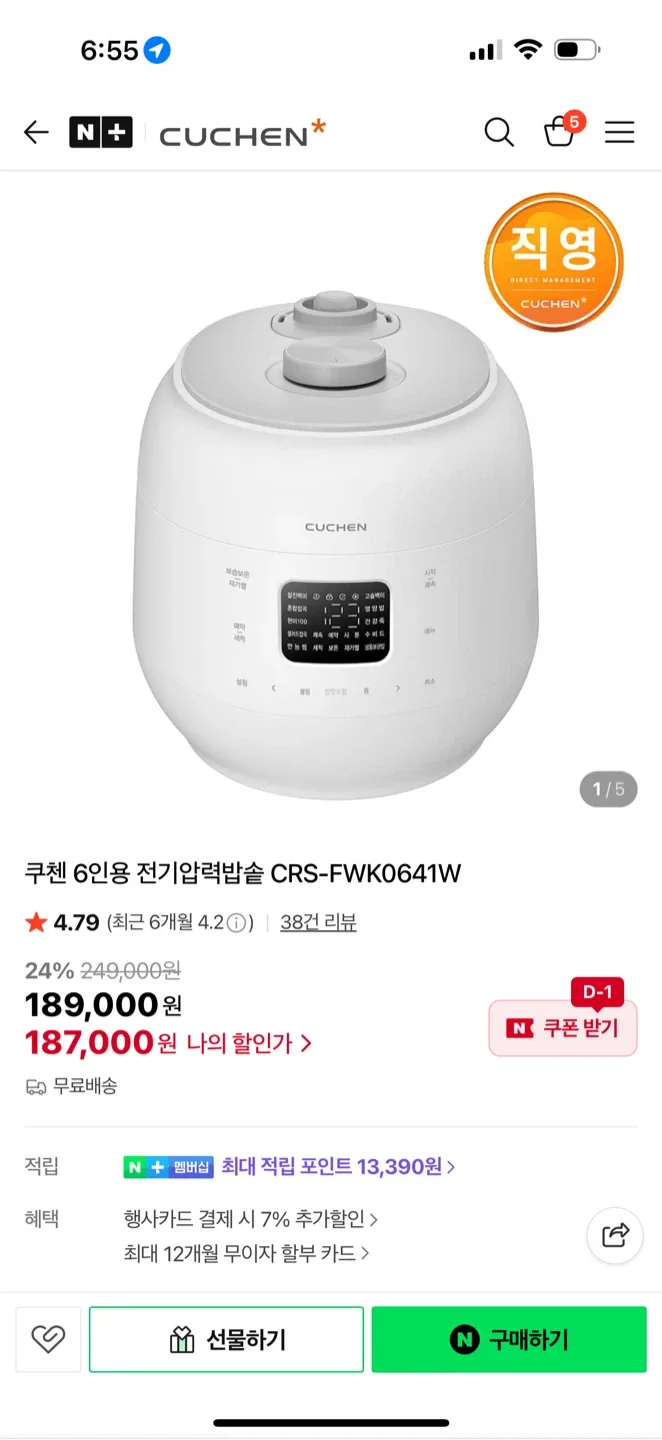Open the shopping cart with 5 items
This screenshot has height=1440, width=662.
559,132
